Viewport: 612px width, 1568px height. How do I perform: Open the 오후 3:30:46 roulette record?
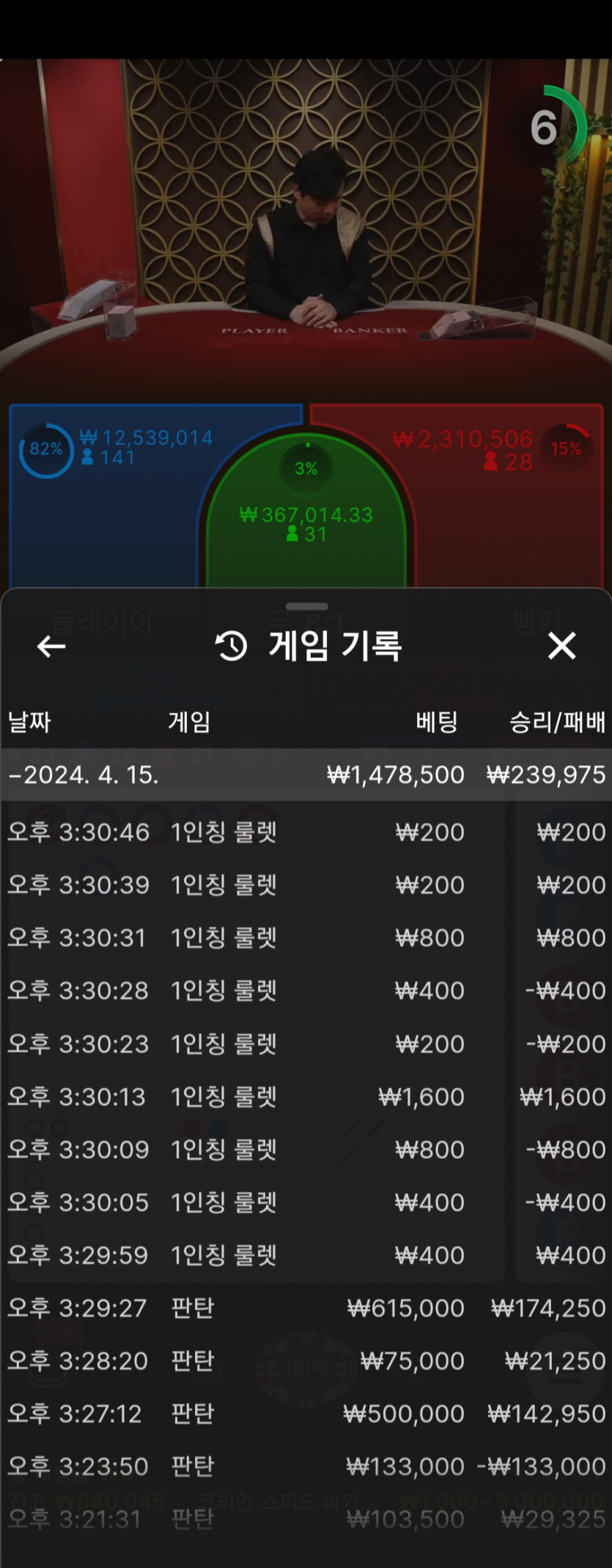(306, 832)
